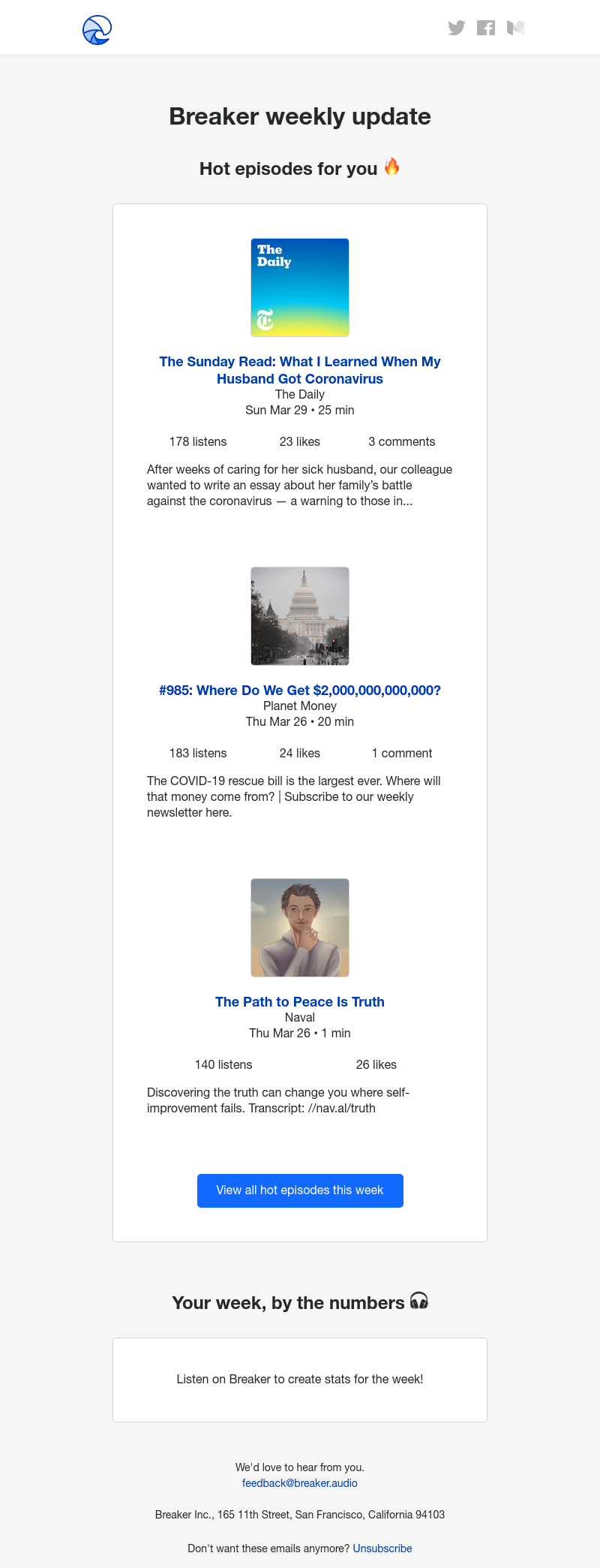600x1568 pixels.
Task: Open The Path to Peace Is Truth
Action: 300,1002
